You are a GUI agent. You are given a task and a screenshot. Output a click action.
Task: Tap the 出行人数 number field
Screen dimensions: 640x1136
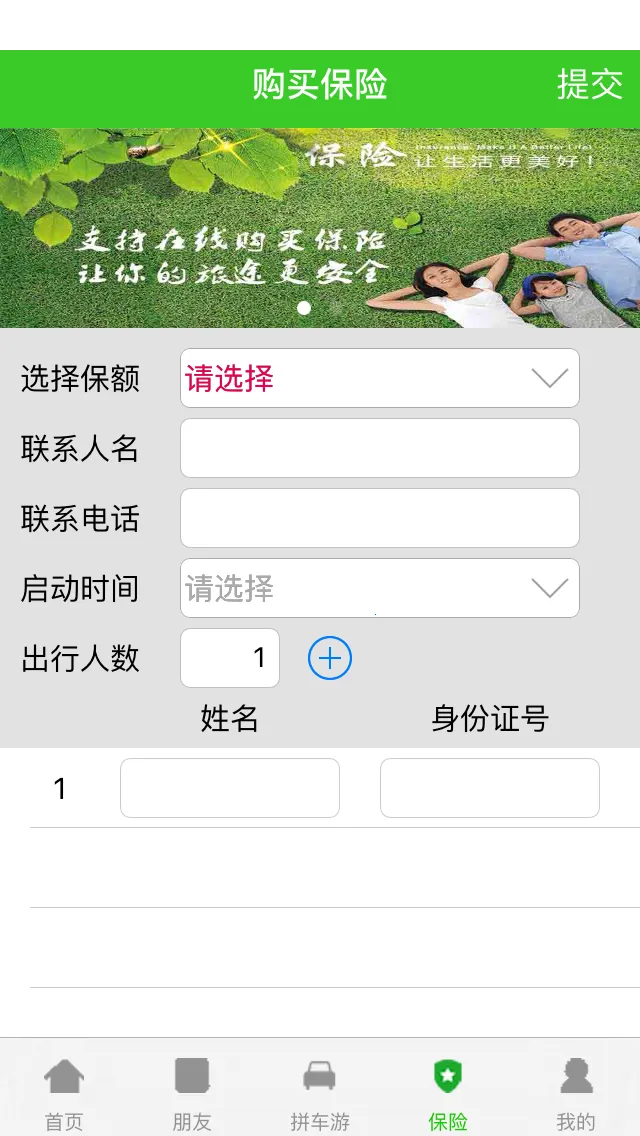point(230,658)
